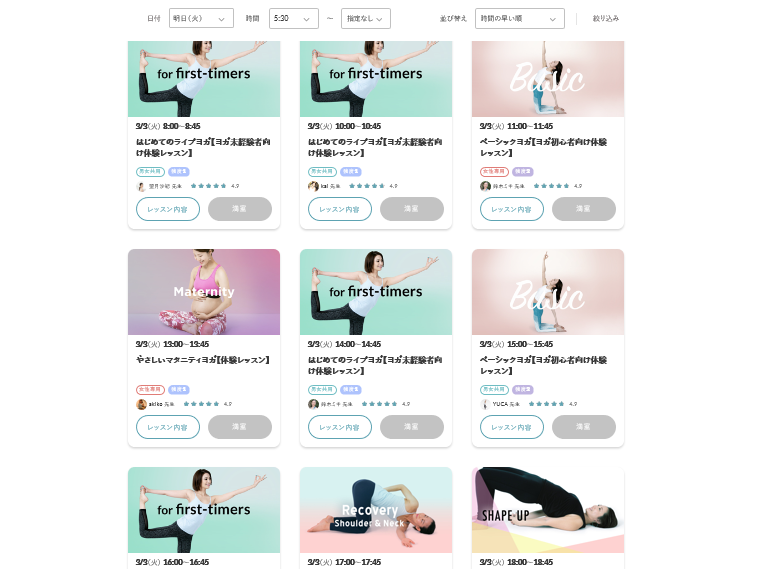This screenshot has width=758, height=569.
Task: Tap 満員 button on the 8:00–8:45 lesson
Action: coord(240,209)
